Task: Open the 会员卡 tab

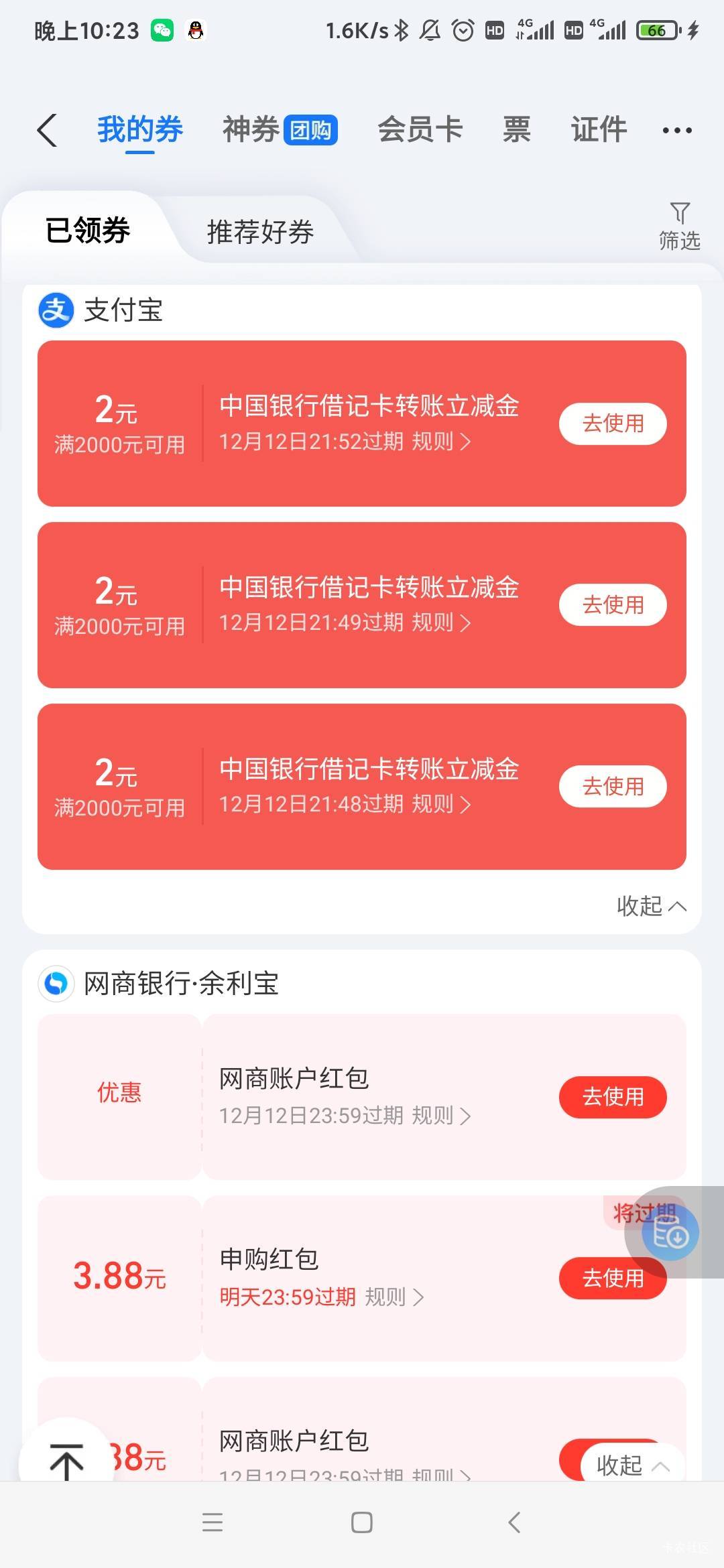Action: point(420,130)
